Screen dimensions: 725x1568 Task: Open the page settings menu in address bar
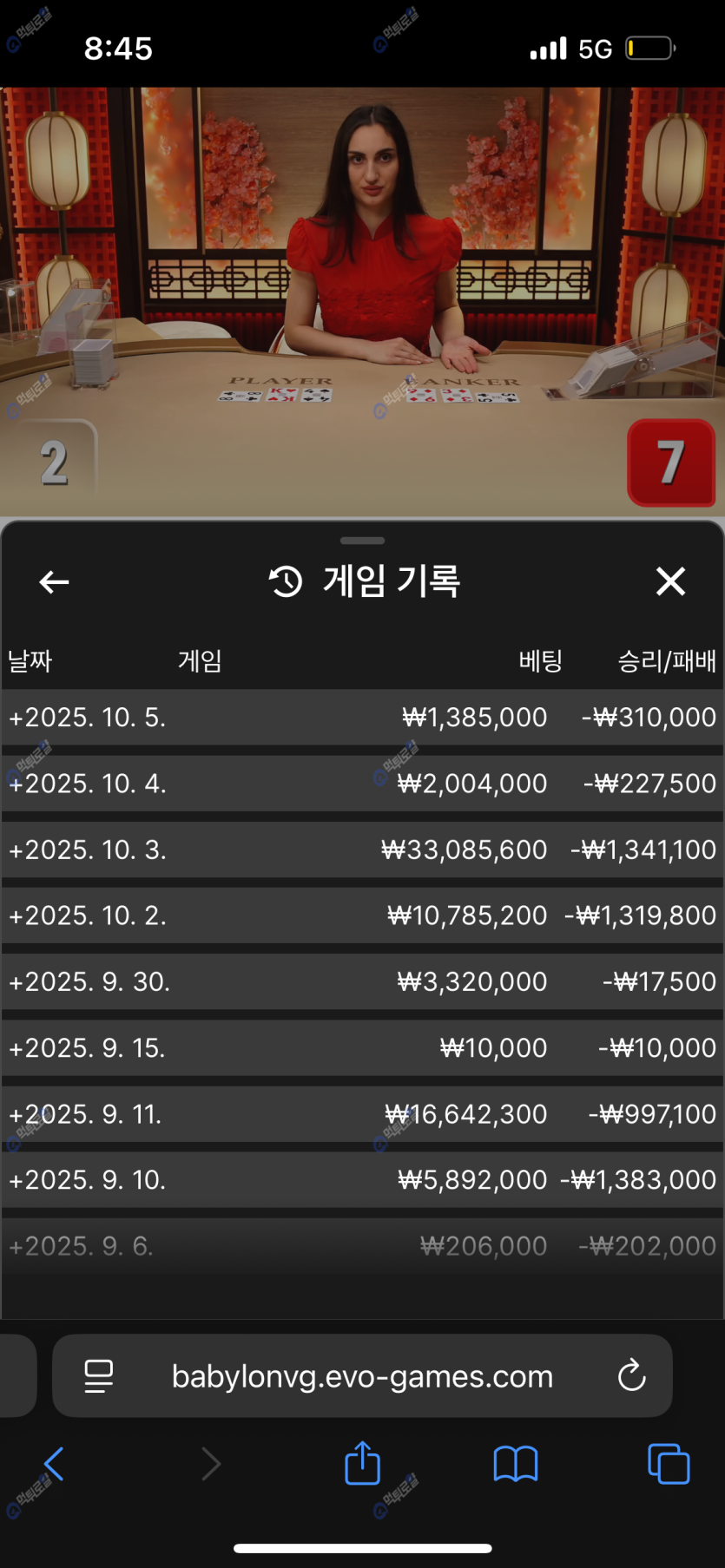pos(98,1375)
